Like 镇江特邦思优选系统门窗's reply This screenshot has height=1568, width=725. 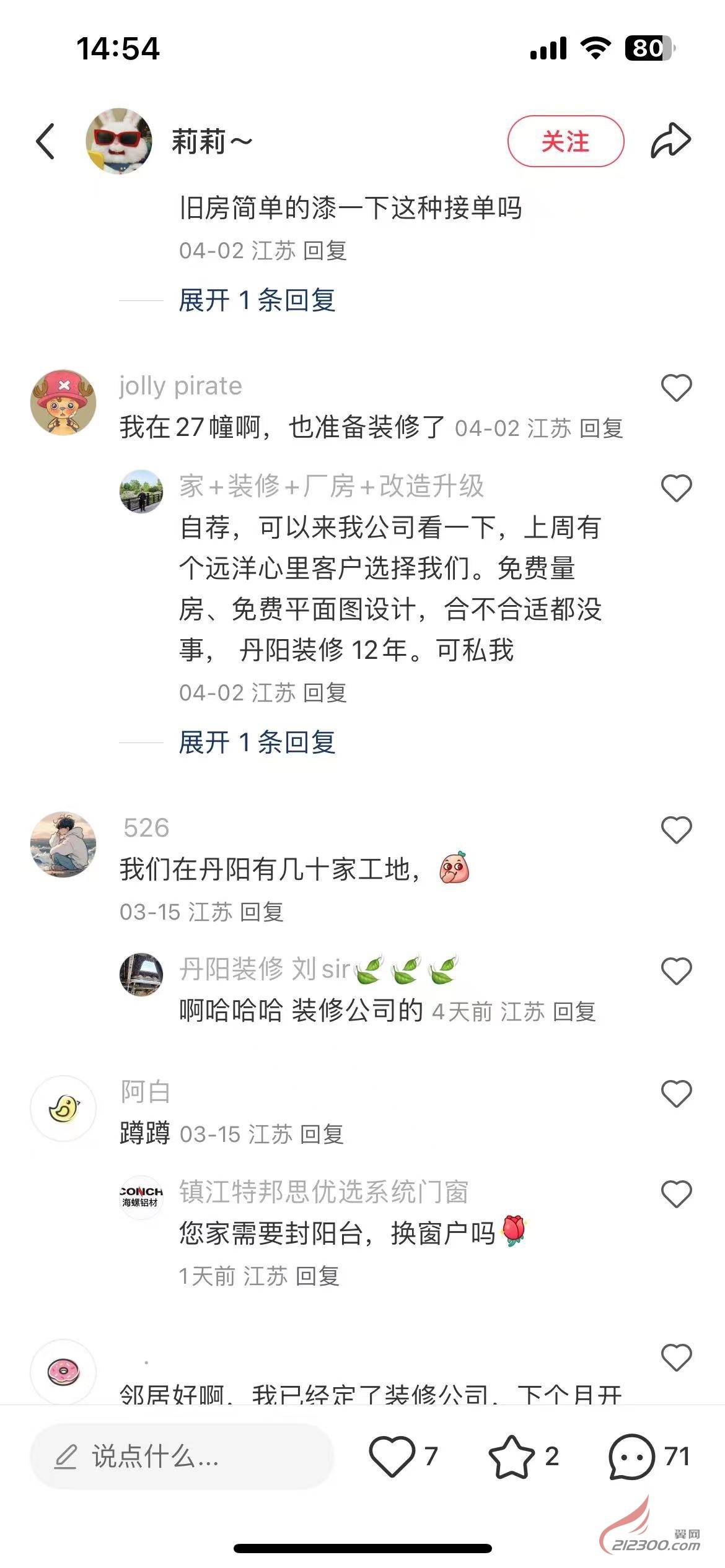[x=676, y=1193]
